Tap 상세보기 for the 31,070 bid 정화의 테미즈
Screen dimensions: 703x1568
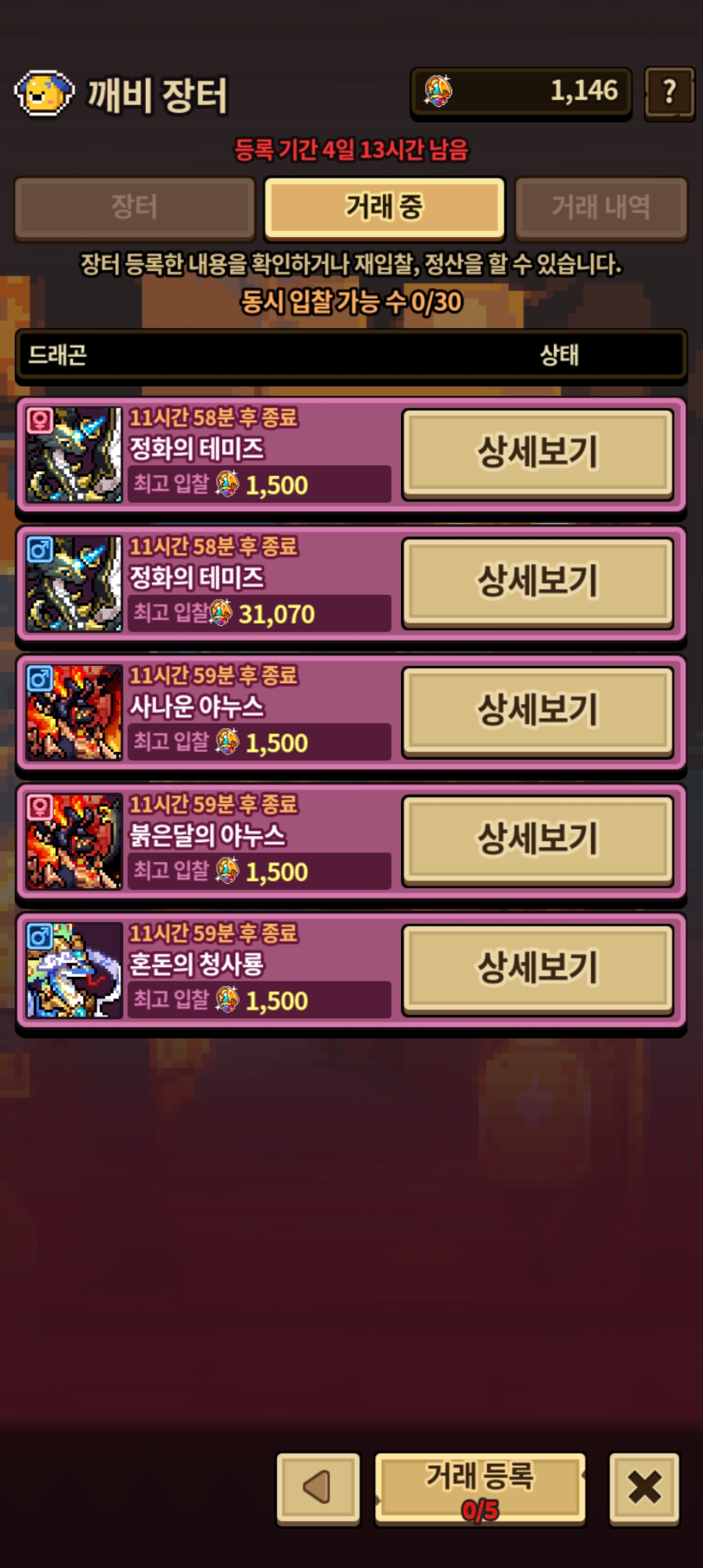(x=538, y=582)
